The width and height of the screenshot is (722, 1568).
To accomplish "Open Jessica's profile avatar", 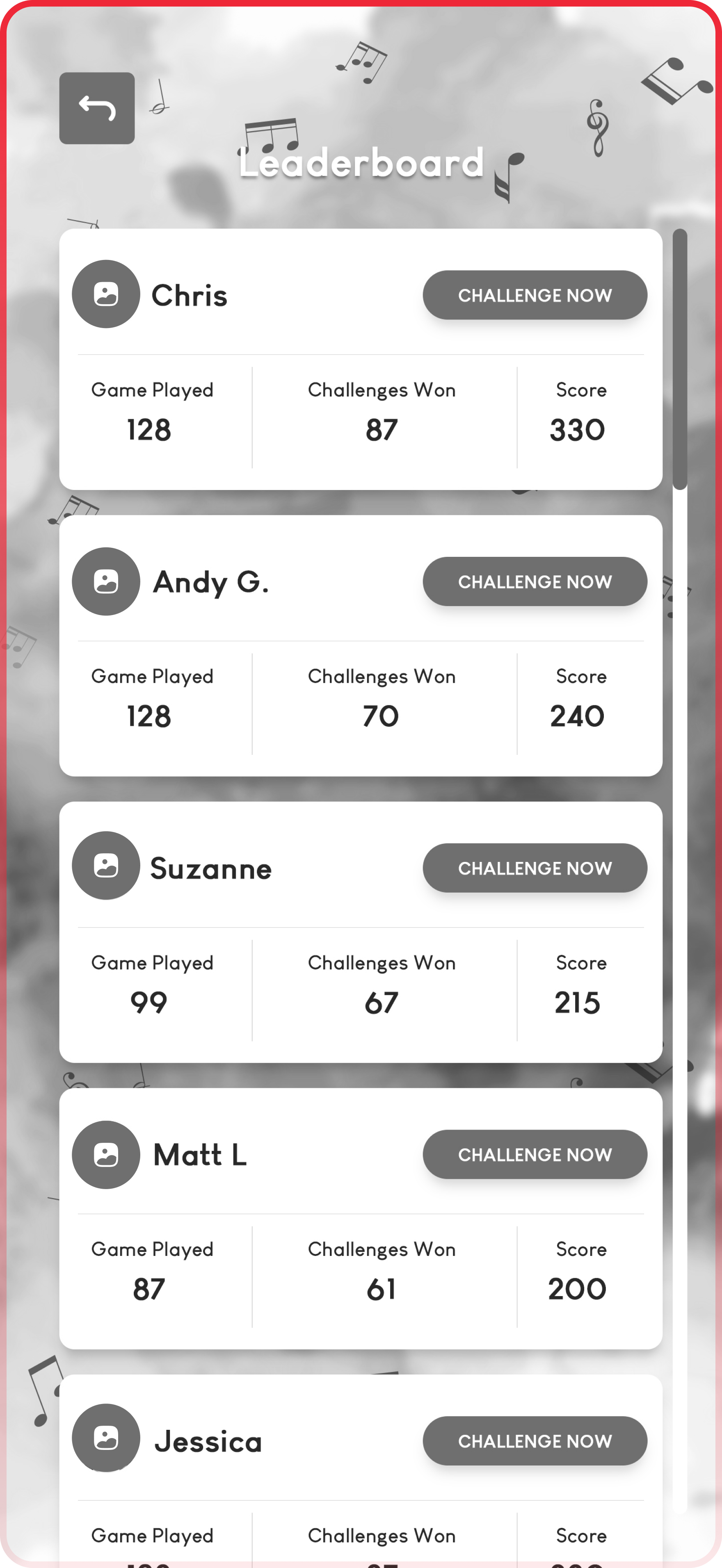I will [106, 1438].
